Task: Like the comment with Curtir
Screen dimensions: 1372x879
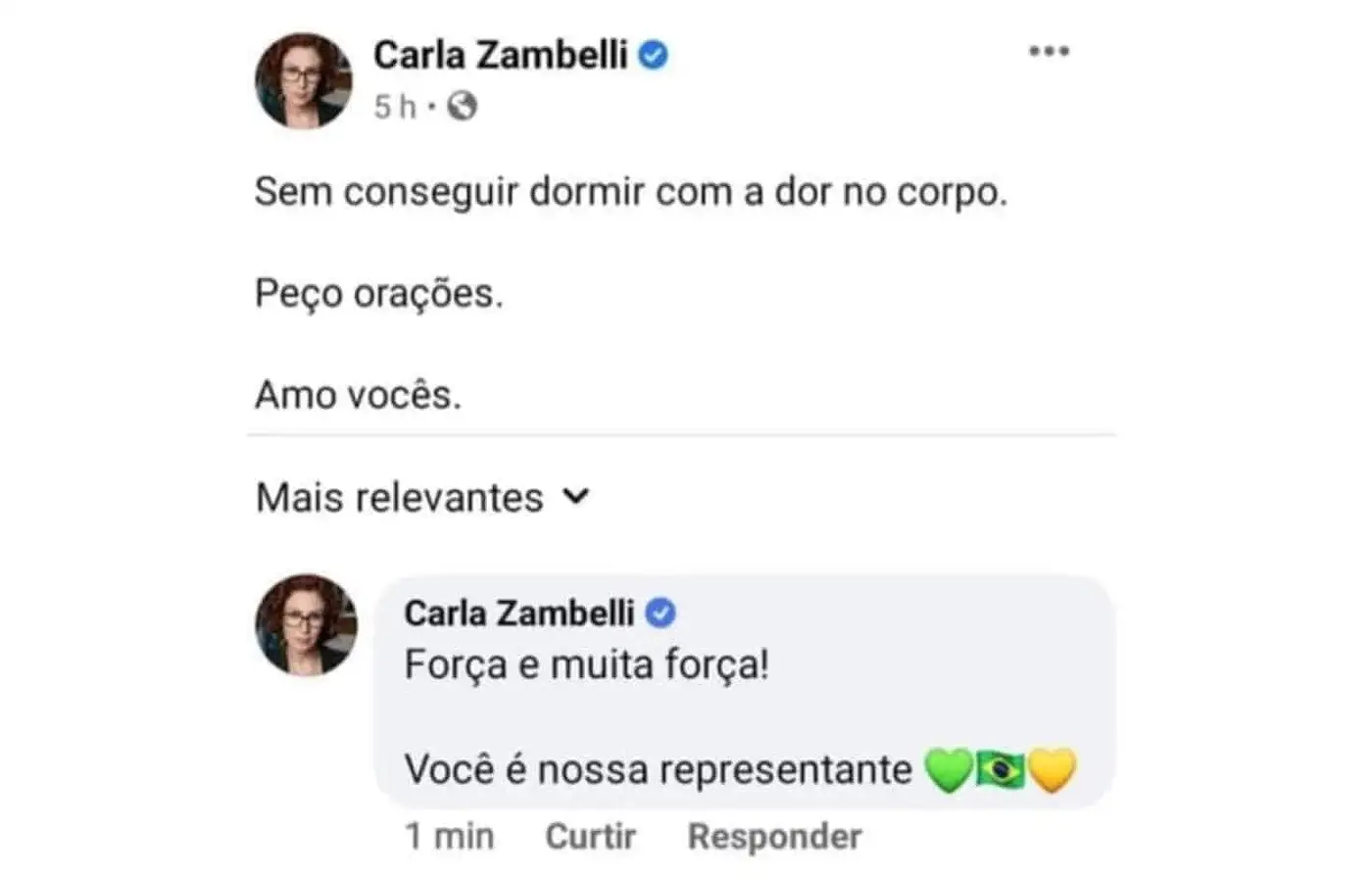Action: [x=590, y=836]
